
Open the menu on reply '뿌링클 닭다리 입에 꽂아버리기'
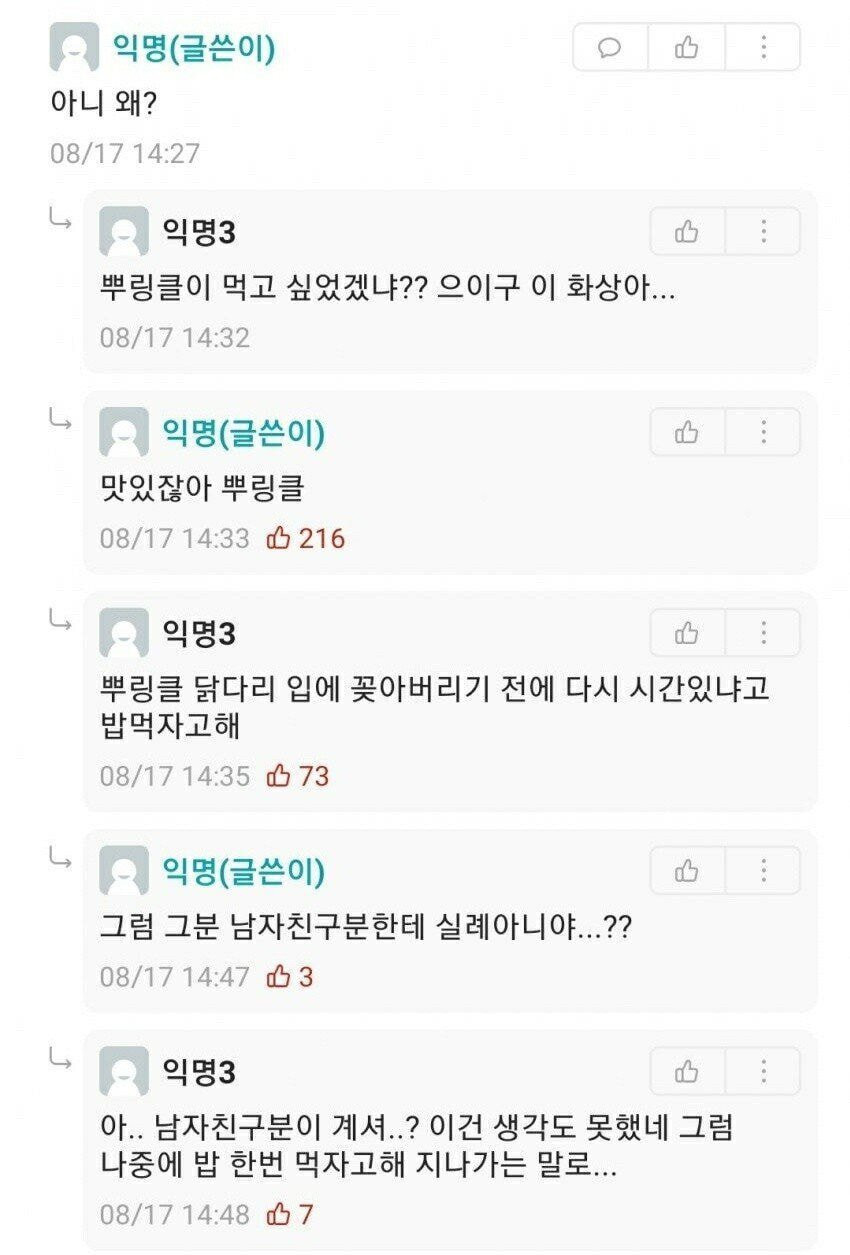pyautogui.click(x=762, y=633)
